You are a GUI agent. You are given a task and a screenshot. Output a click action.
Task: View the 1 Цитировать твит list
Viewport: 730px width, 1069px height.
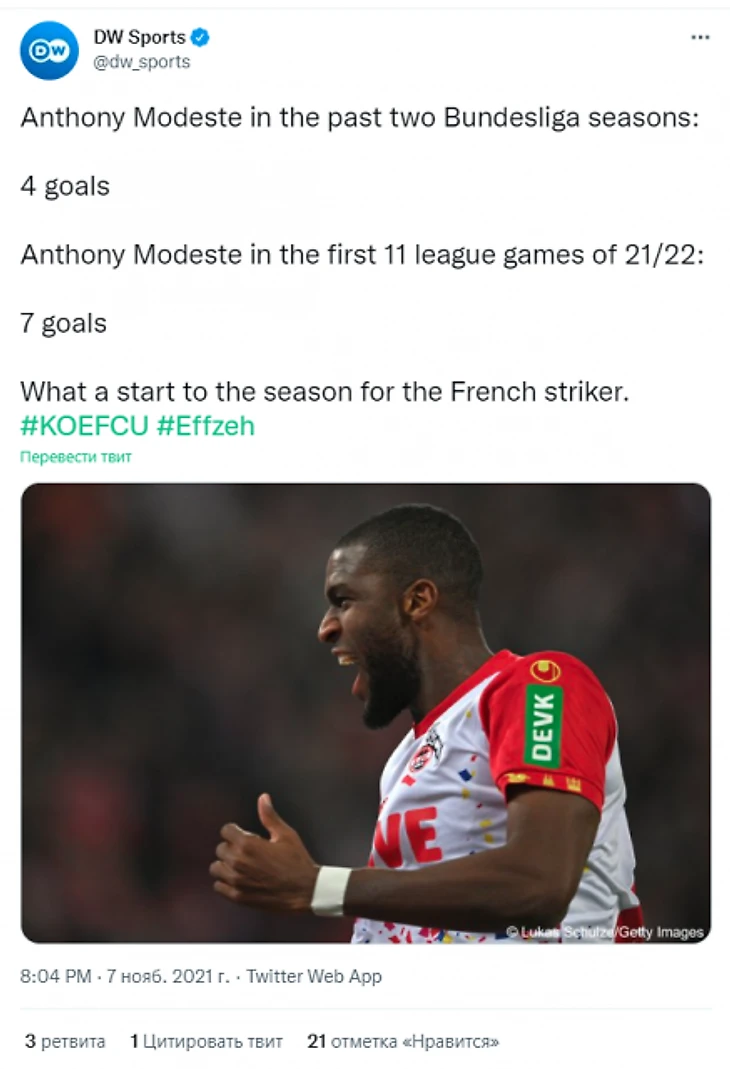(x=207, y=1041)
